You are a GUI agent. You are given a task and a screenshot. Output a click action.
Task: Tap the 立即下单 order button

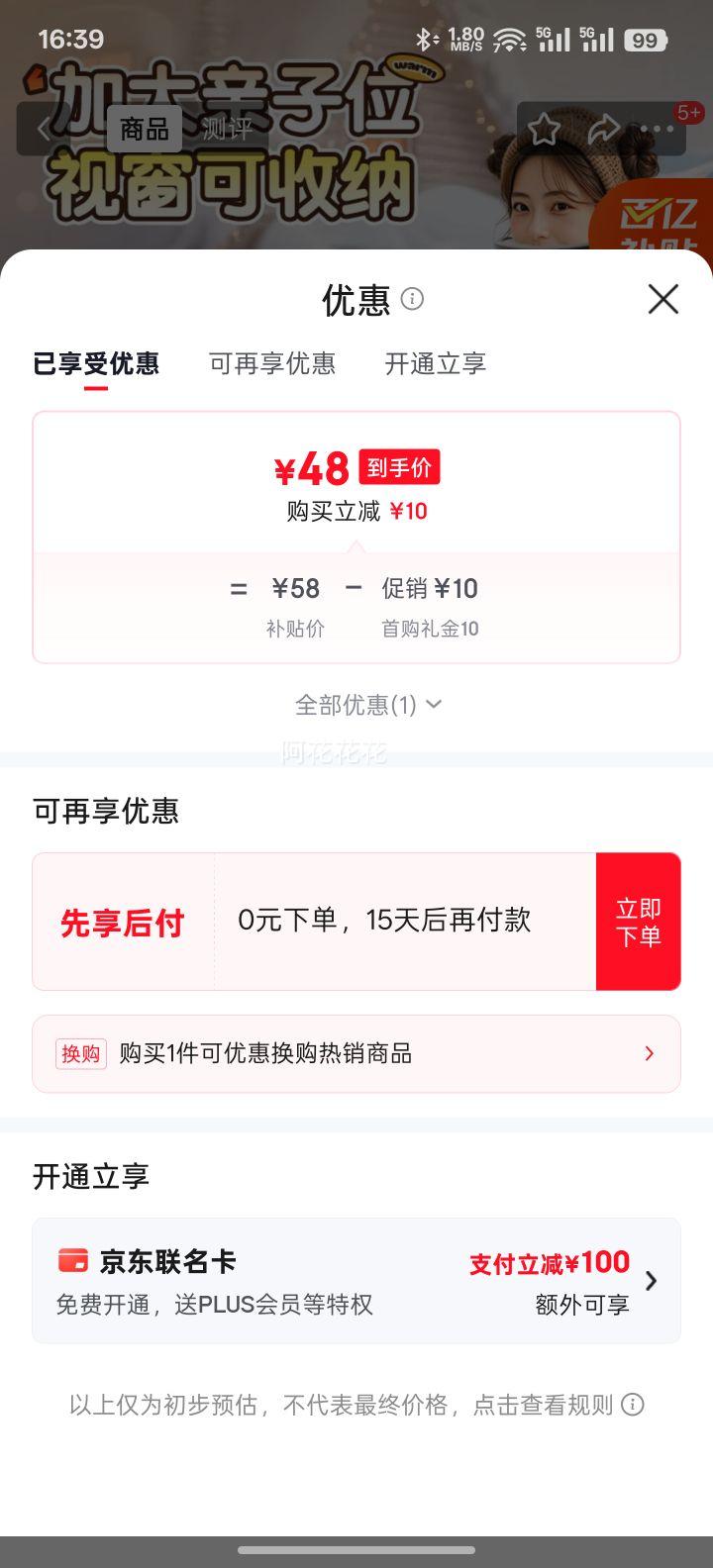pos(638,921)
